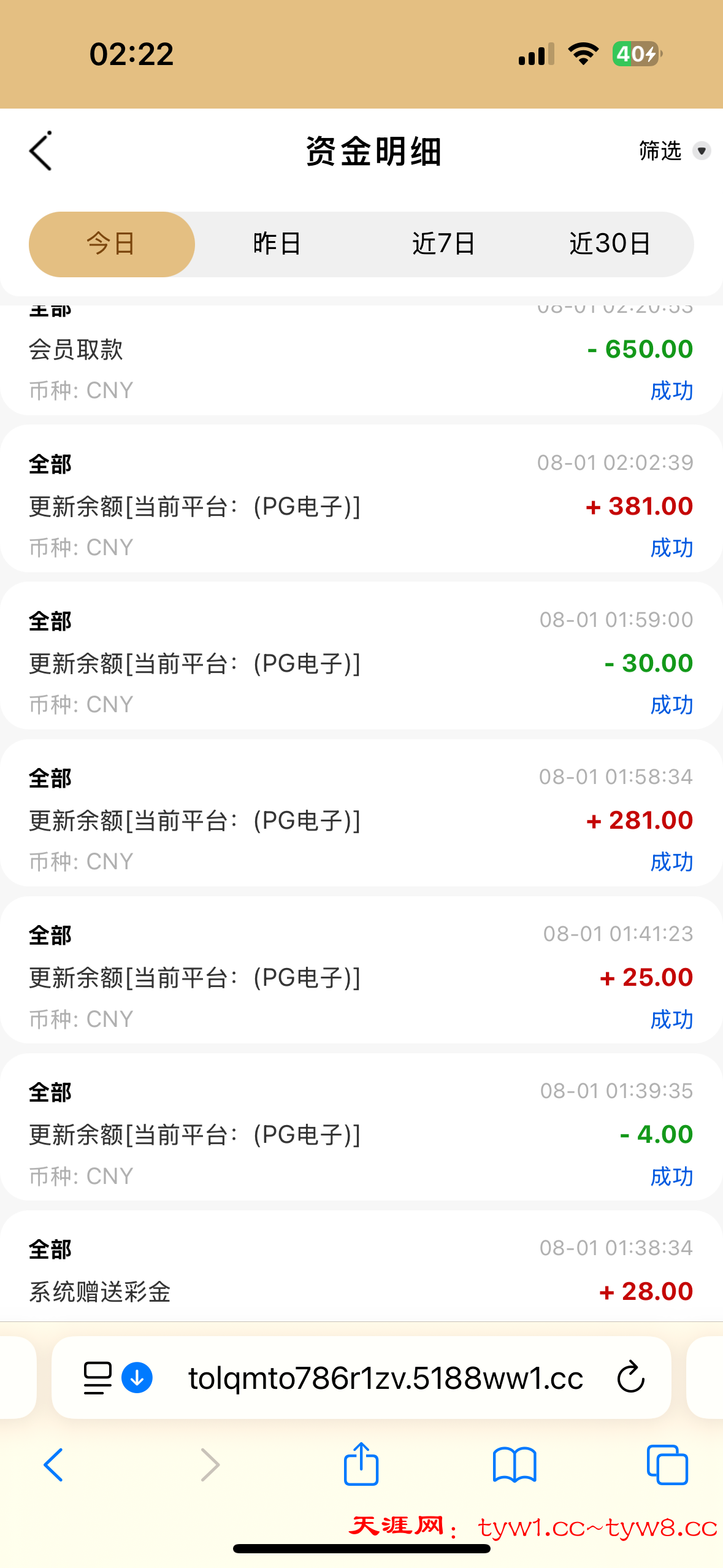Viewport: 723px width, 1568px height.
Task: Show records for 近7日
Action: coord(443,244)
